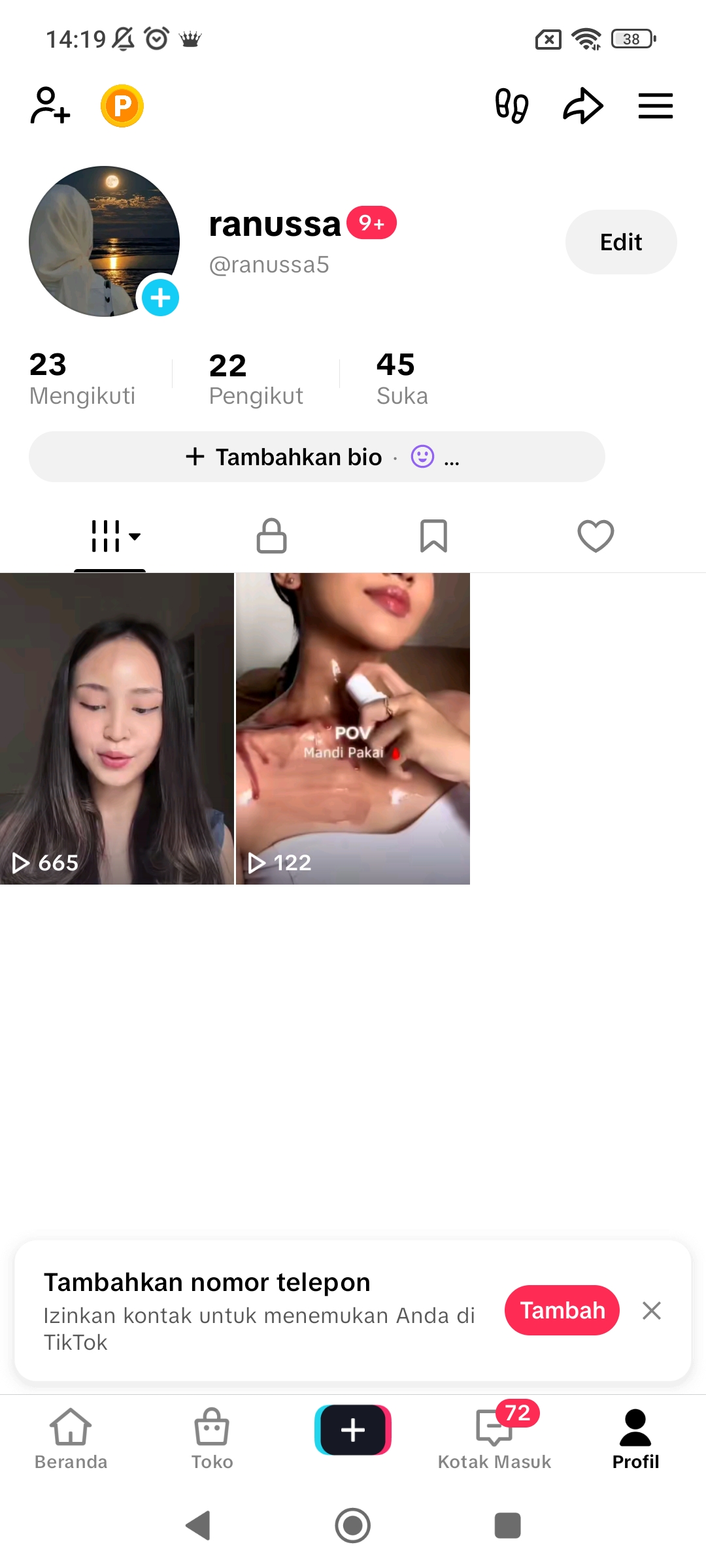Open the POV Mandi Pakai video
Screen dimensions: 706x1568
(x=352, y=728)
